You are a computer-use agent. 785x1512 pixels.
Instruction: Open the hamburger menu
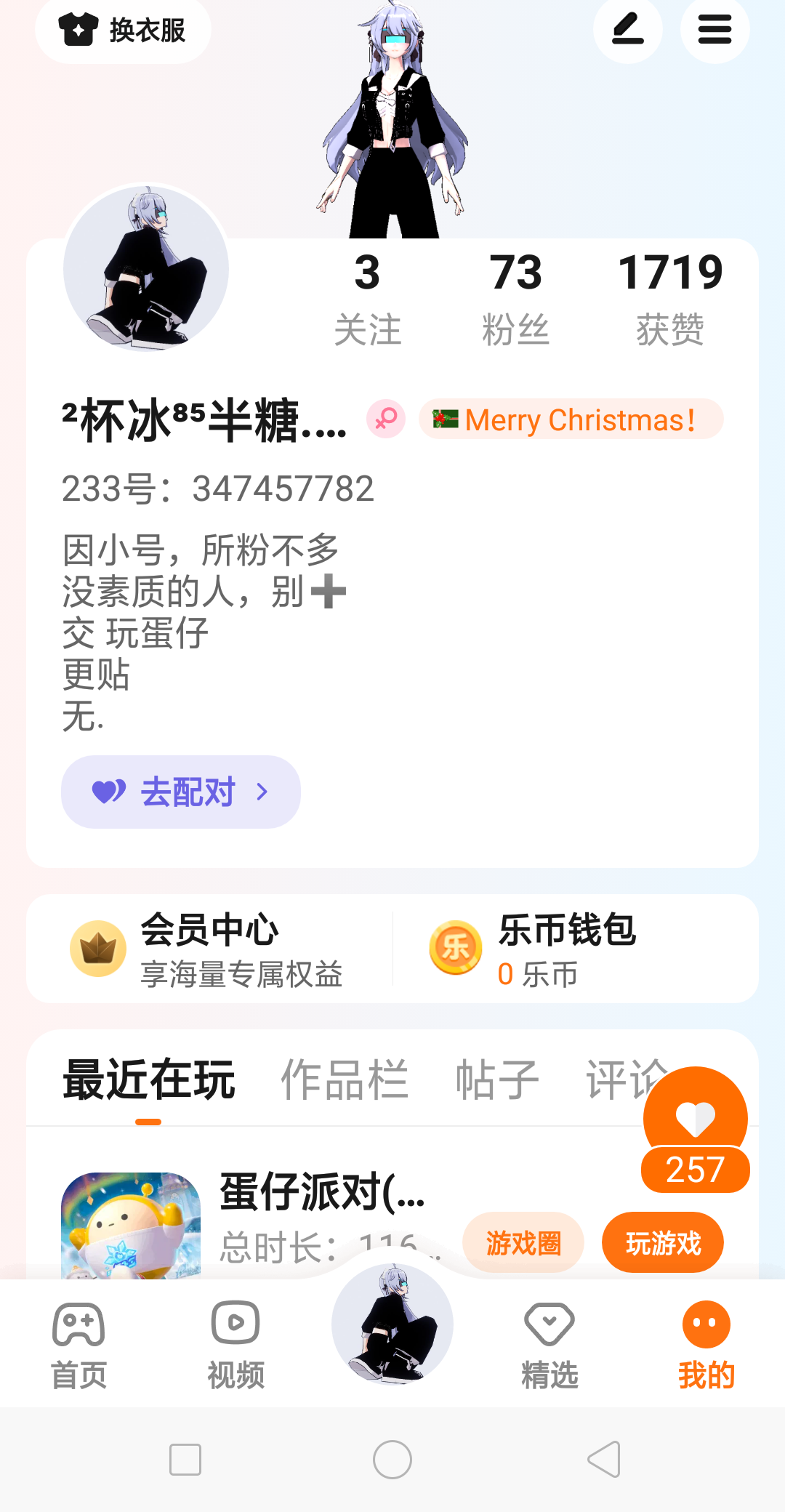pos(714,31)
